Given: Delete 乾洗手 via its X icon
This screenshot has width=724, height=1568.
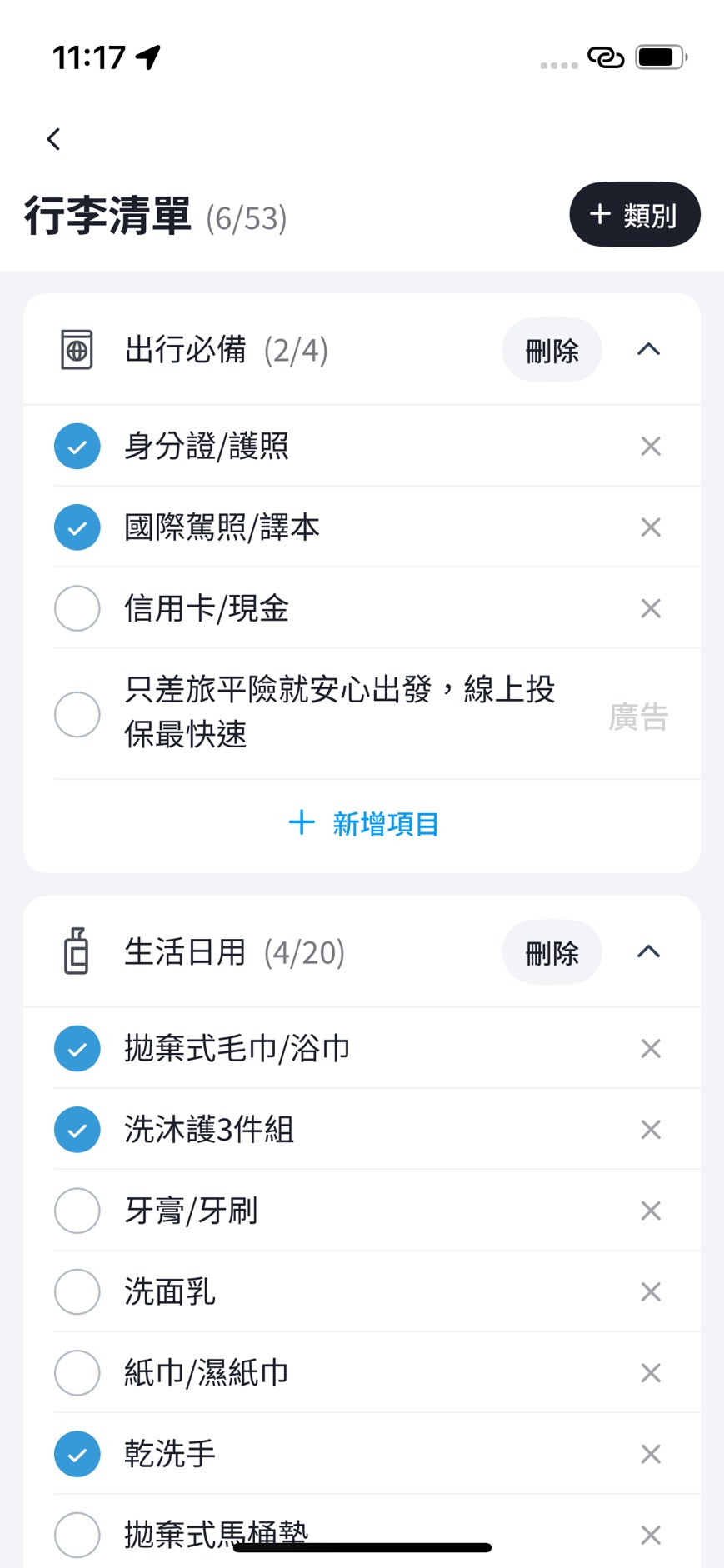Looking at the screenshot, I should click(651, 1453).
